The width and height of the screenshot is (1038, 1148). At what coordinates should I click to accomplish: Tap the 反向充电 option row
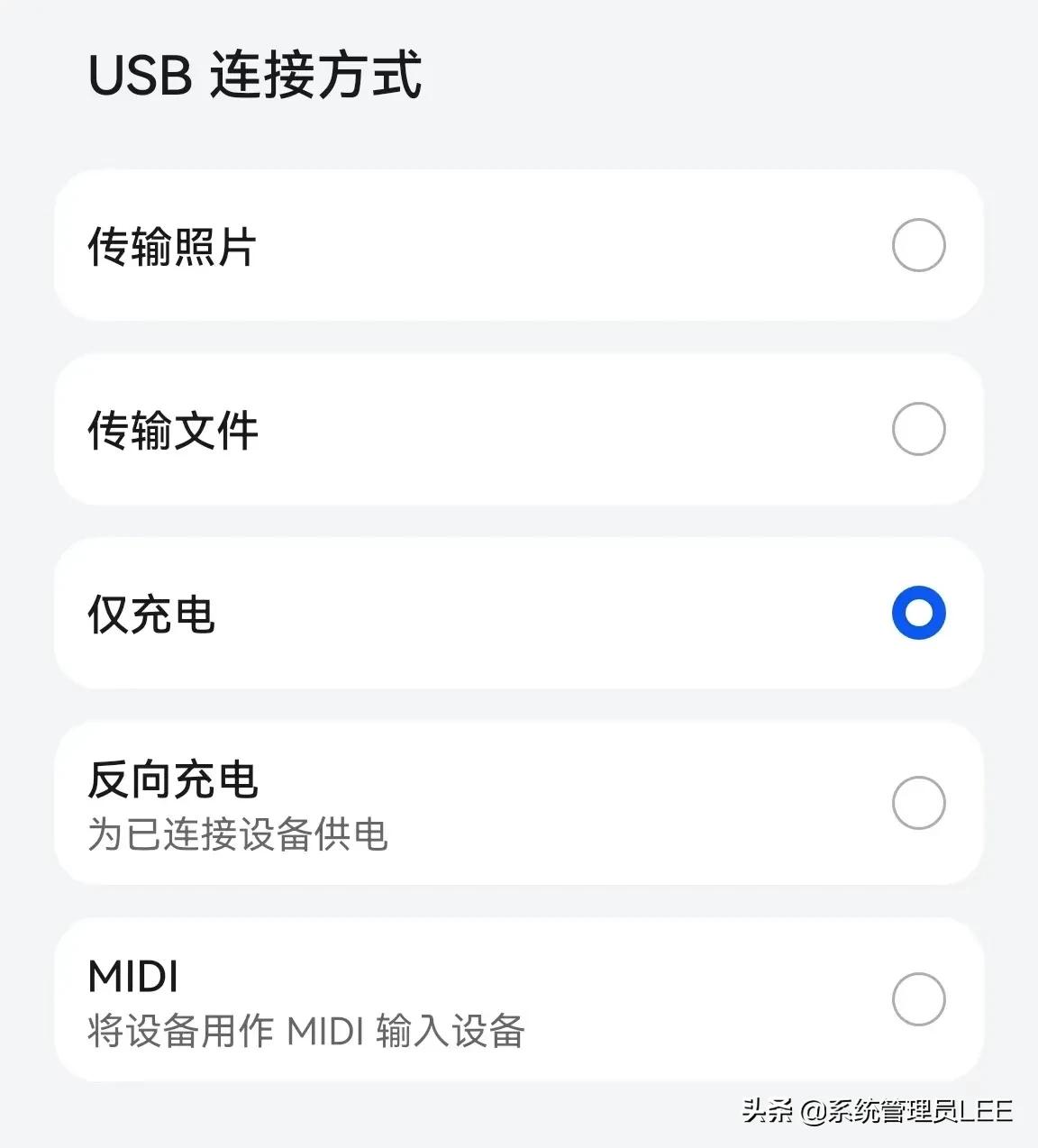click(x=519, y=802)
